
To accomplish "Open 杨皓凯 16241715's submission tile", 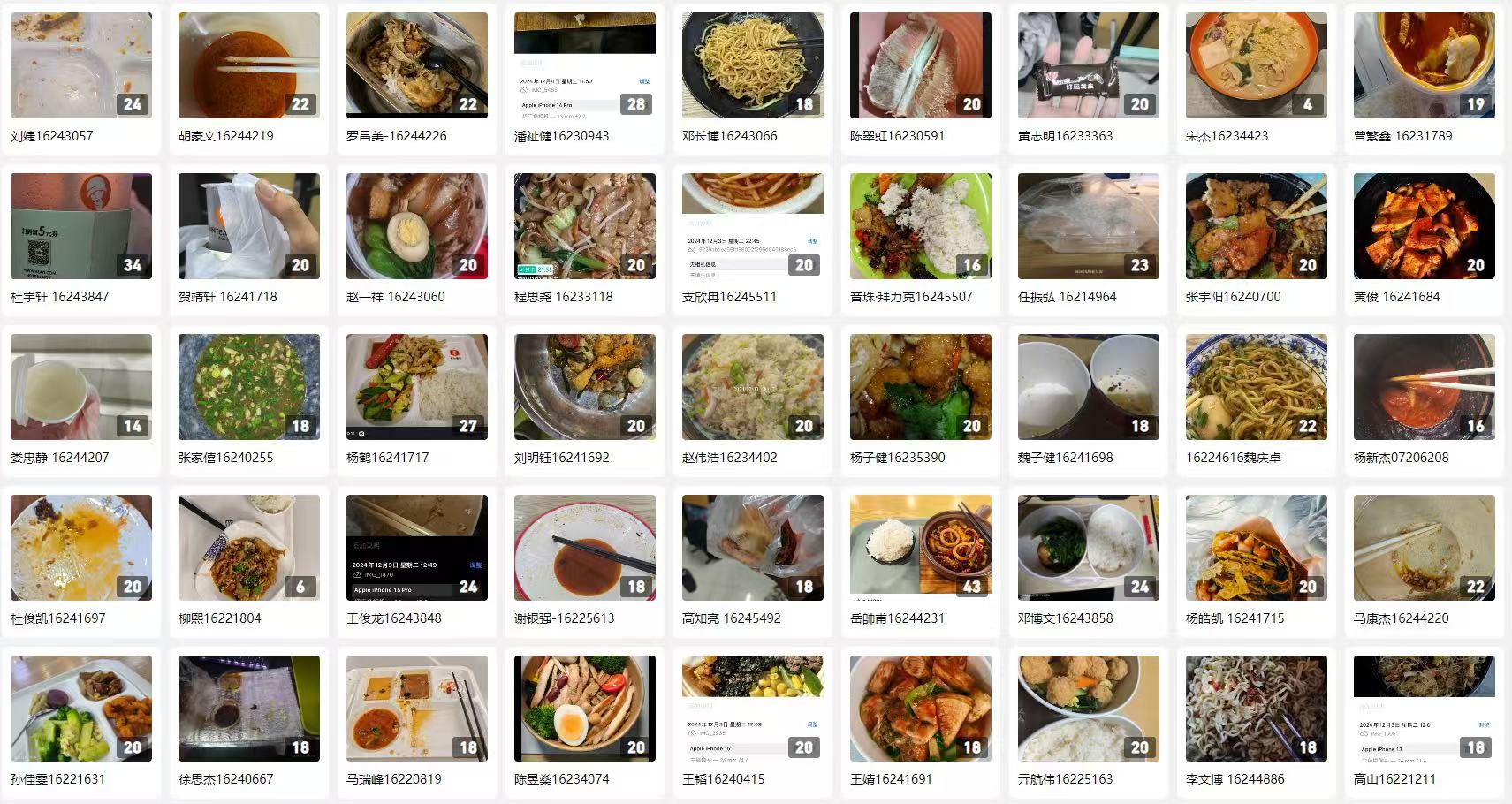I will [x=1257, y=549].
